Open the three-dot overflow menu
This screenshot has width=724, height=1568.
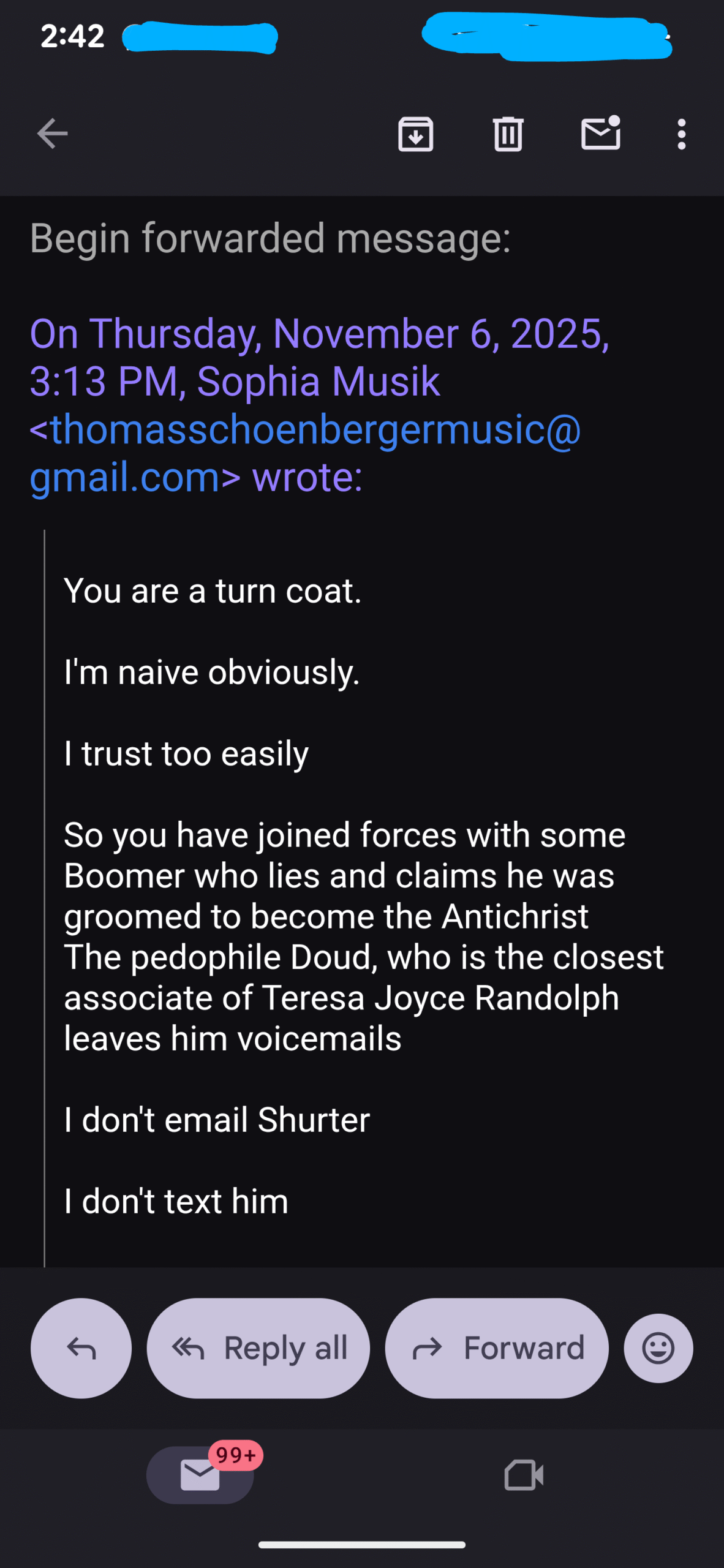point(681,134)
